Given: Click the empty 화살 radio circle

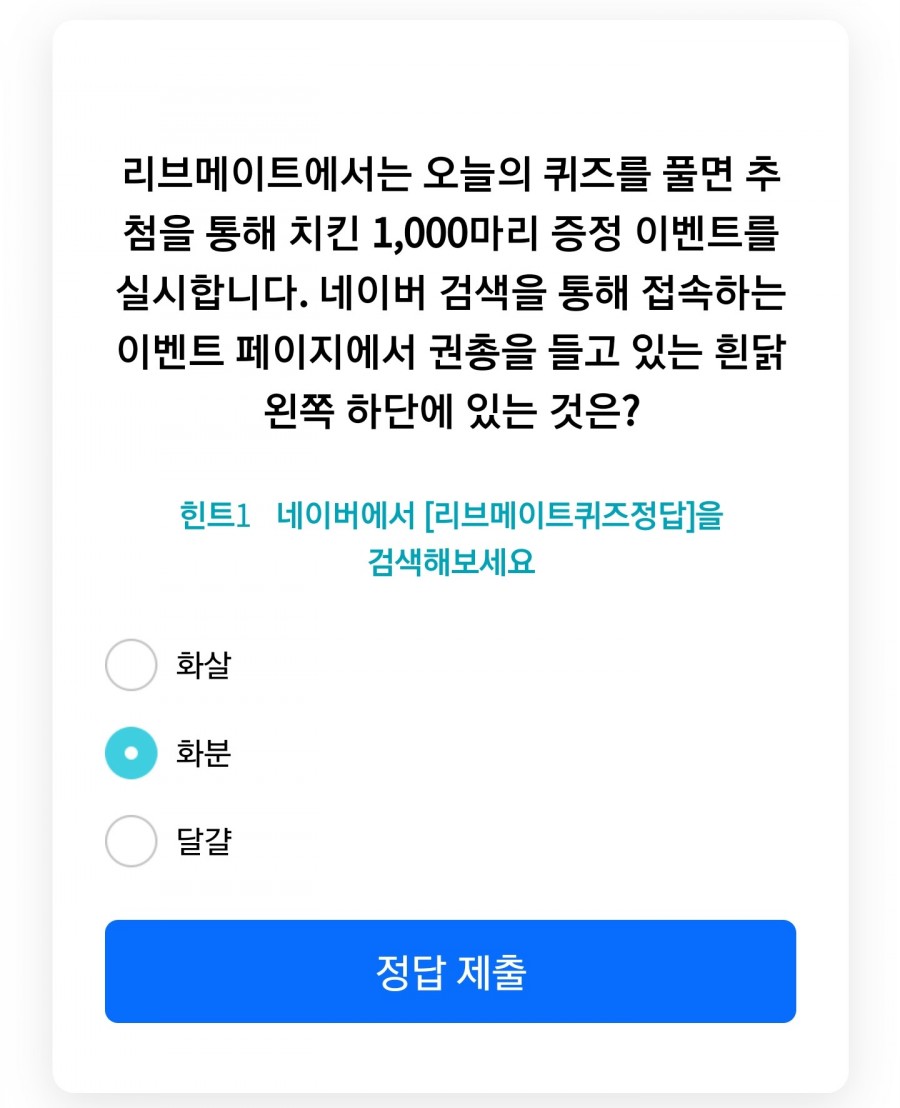Looking at the screenshot, I should pos(129,666).
